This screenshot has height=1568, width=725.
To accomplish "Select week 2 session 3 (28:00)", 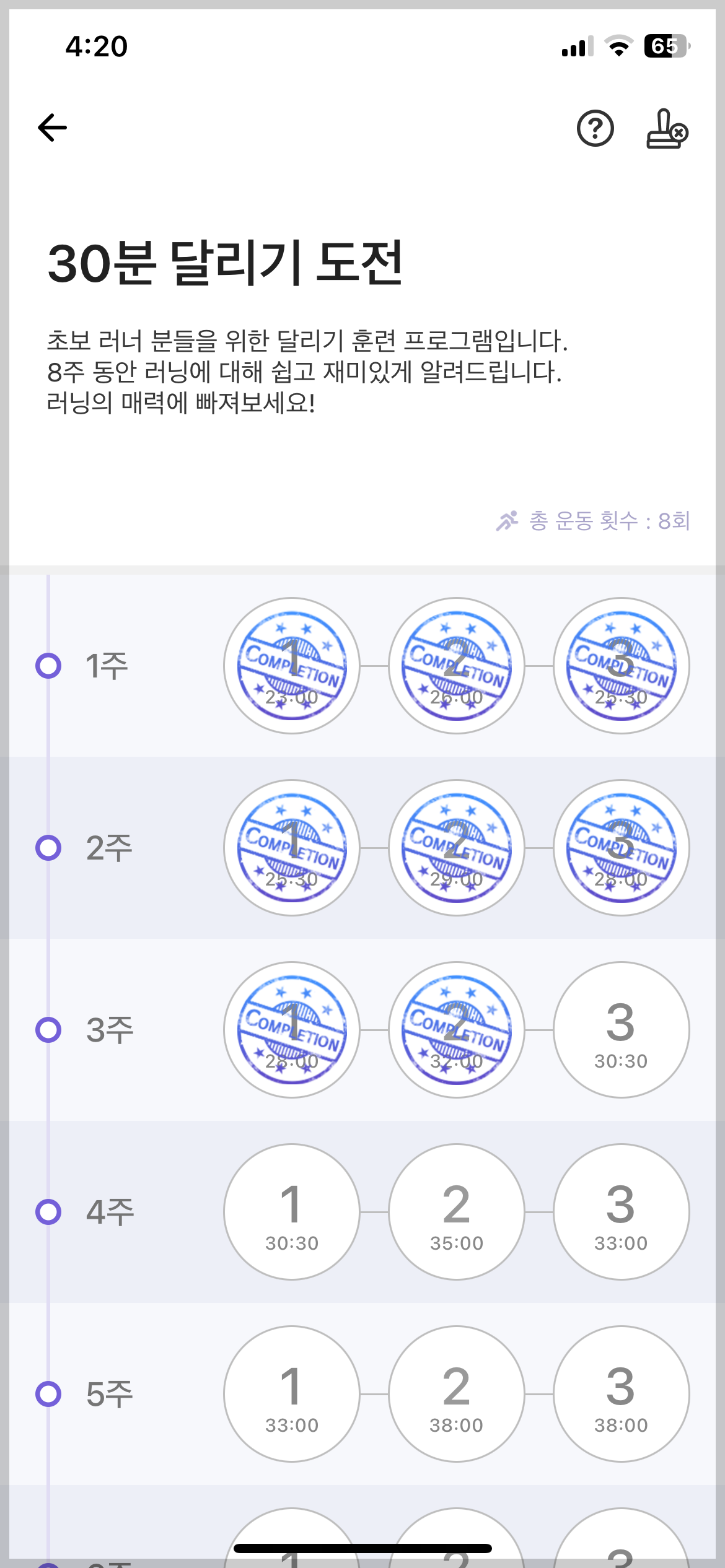I will pyautogui.click(x=621, y=848).
